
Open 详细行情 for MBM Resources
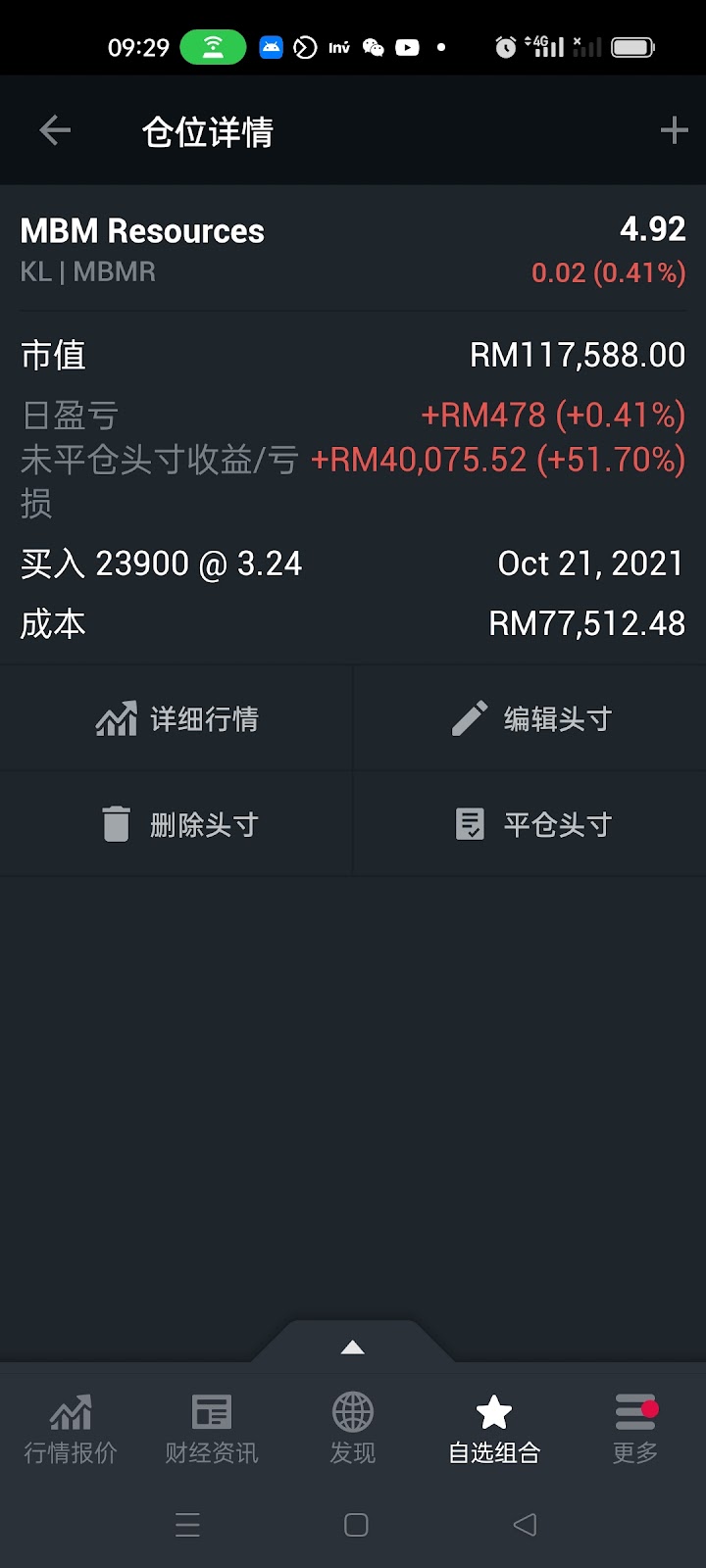(x=176, y=719)
